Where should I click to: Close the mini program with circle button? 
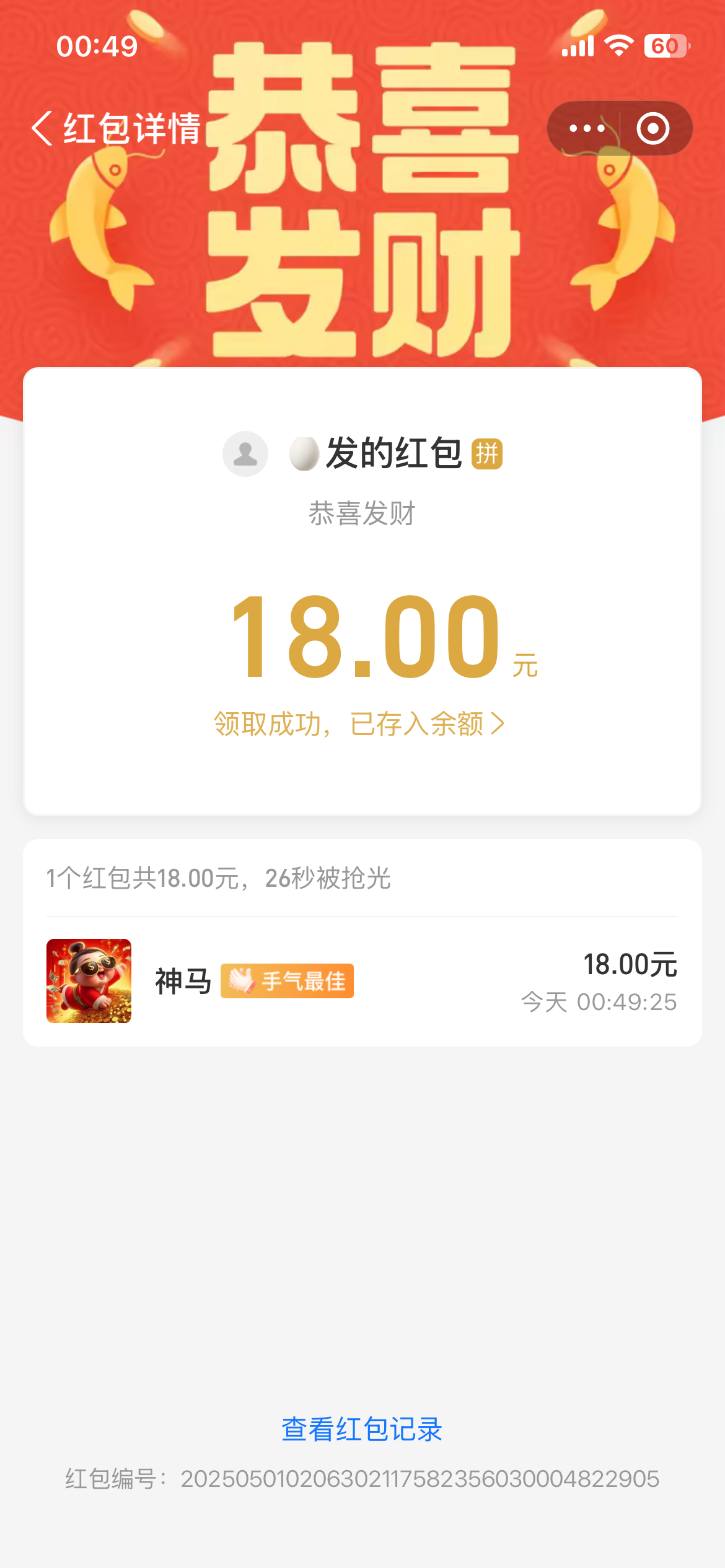coord(653,128)
